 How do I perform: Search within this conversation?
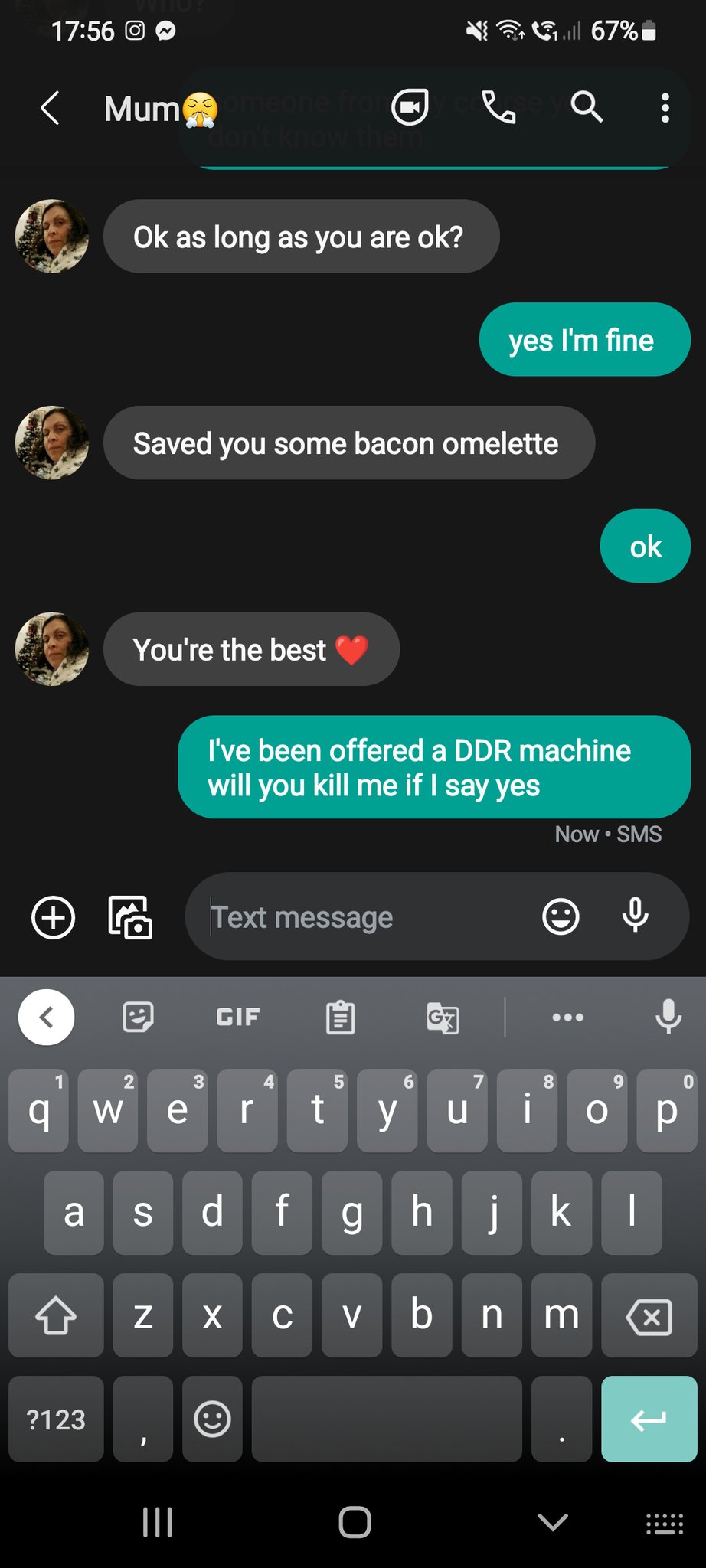click(587, 107)
